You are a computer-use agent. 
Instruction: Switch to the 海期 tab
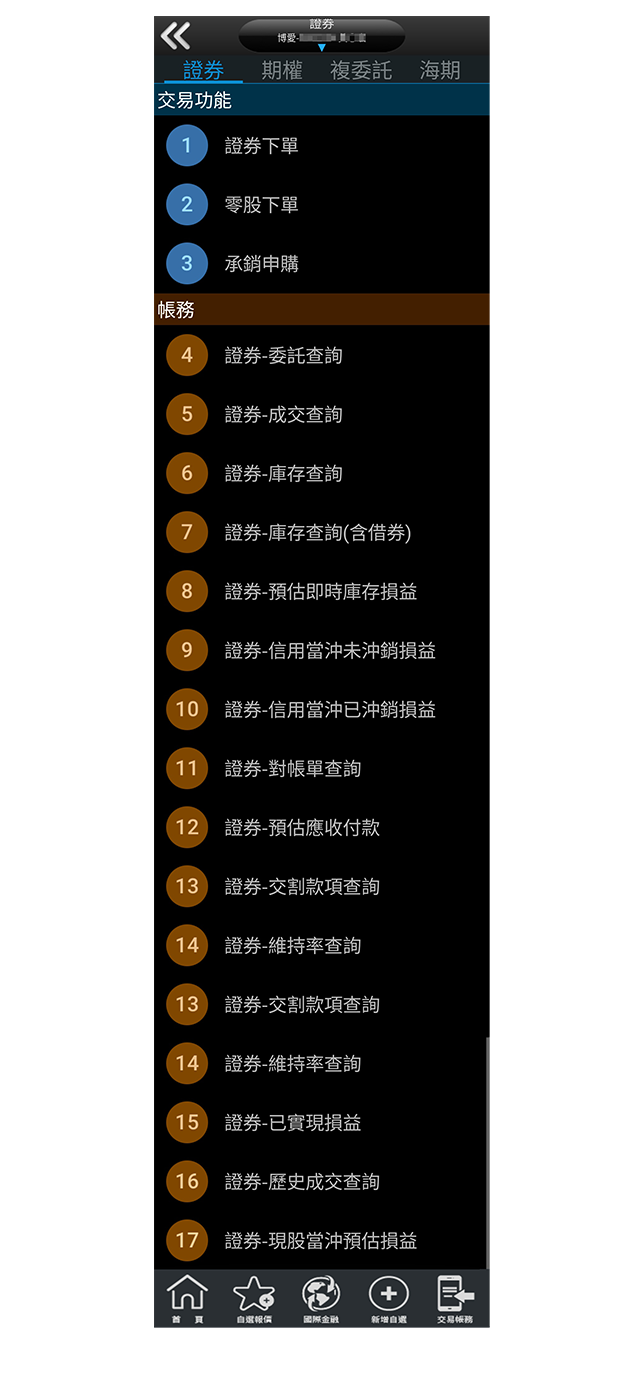(x=440, y=70)
